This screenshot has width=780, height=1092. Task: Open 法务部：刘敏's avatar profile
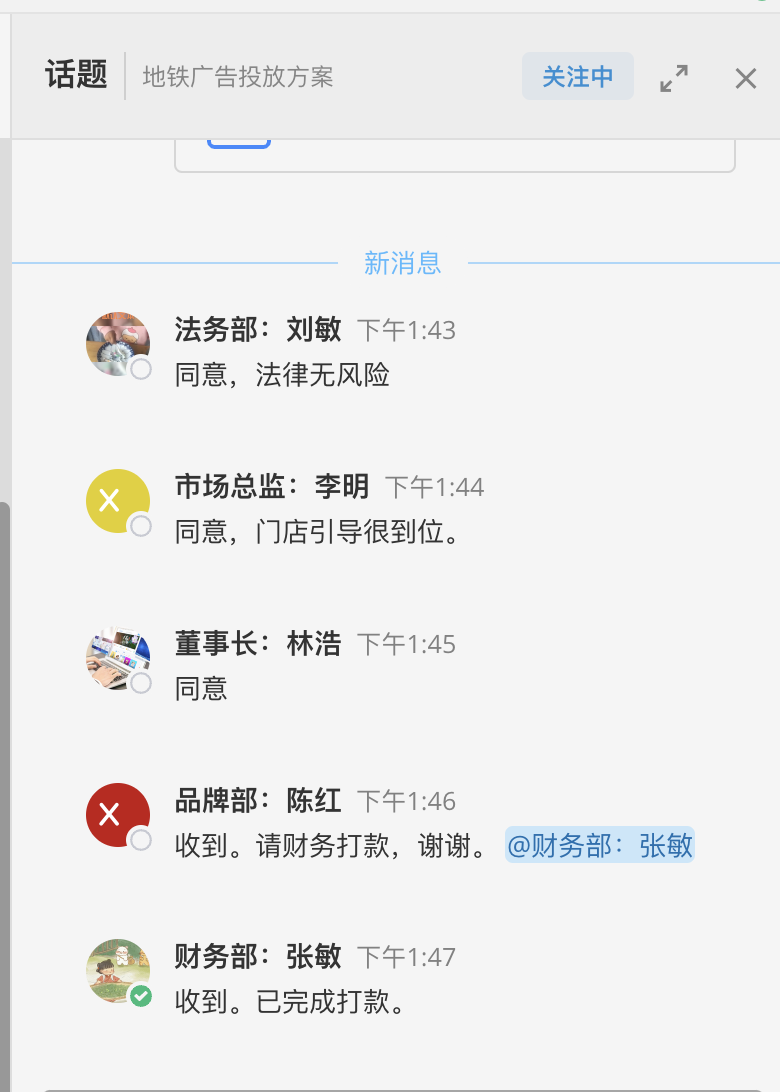[x=118, y=343]
